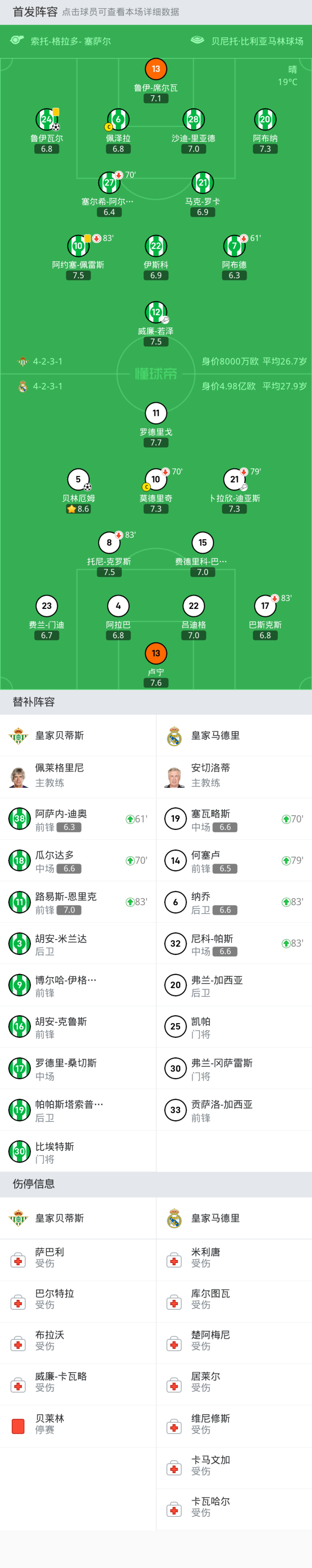View 威廉-若泽's match details
312x1568 pixels.
(x=156, y=313)
